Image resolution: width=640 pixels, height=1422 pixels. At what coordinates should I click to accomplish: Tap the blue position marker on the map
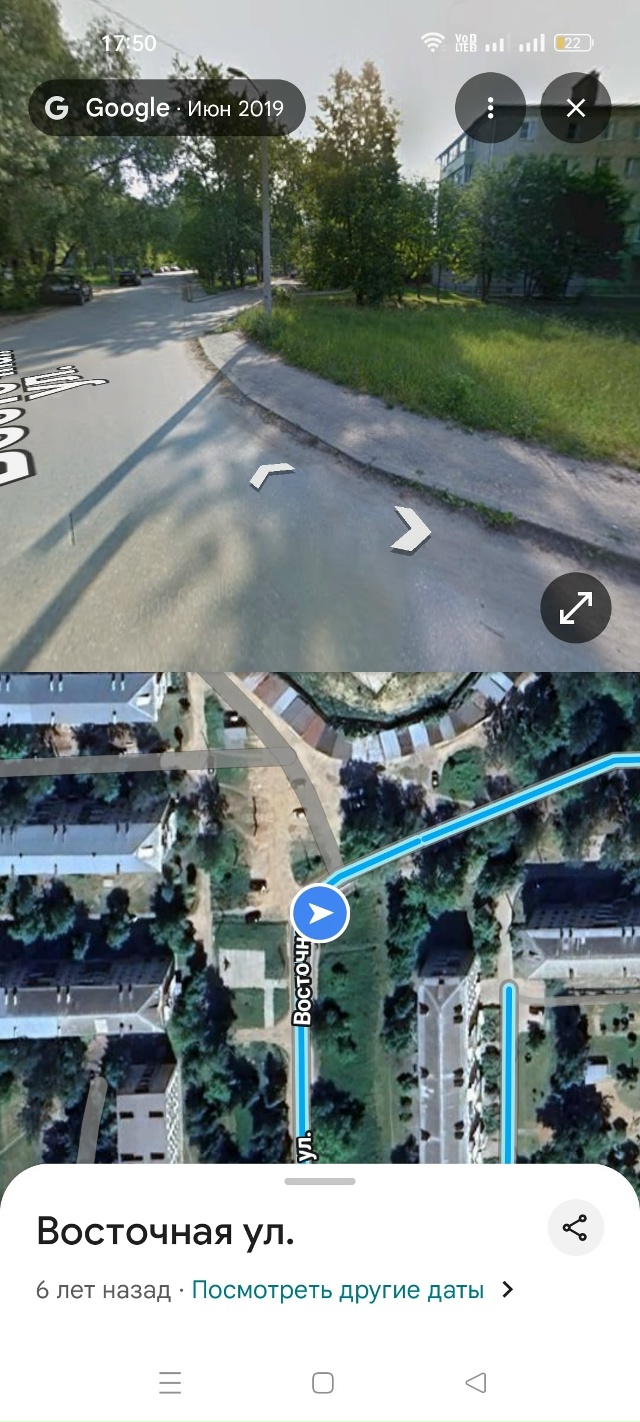320,913
